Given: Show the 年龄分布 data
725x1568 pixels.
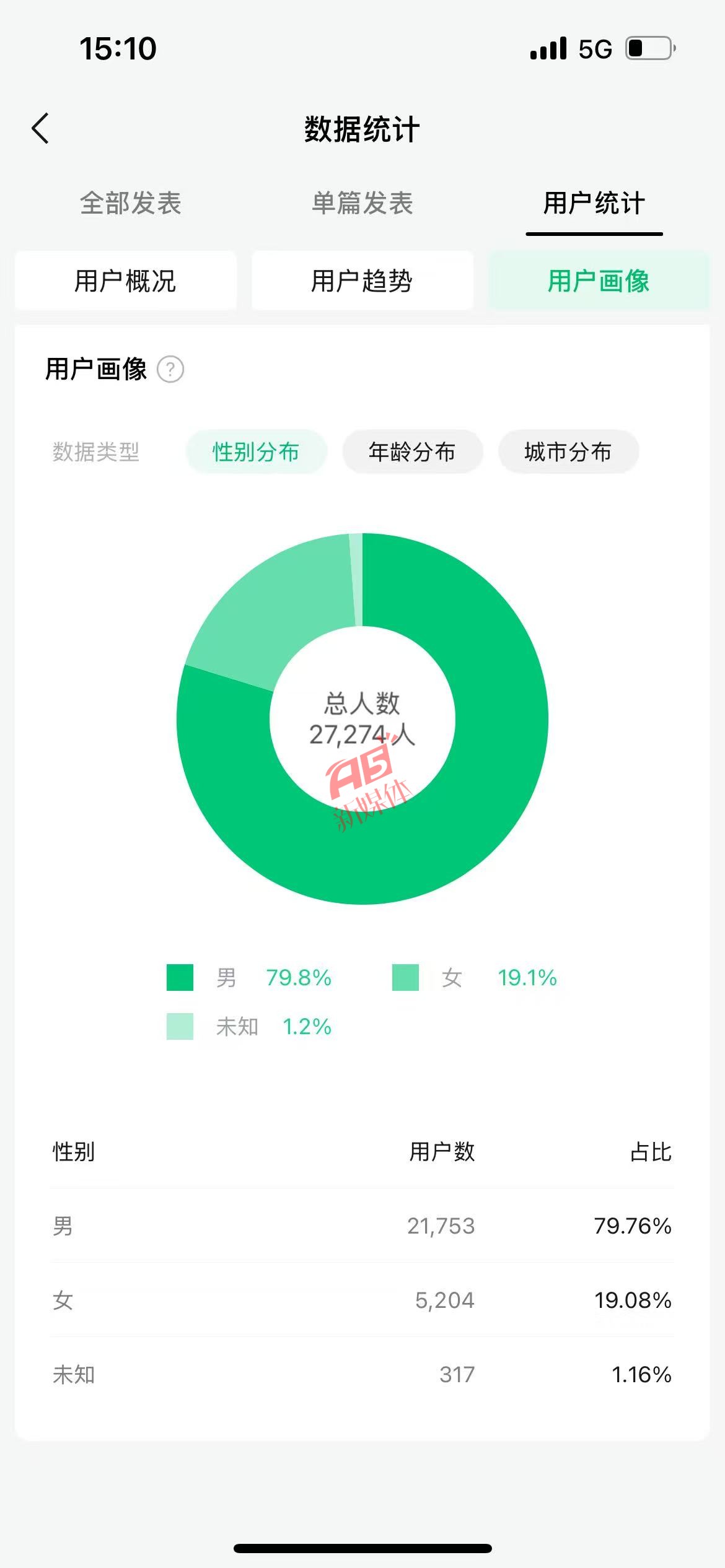Looking at the screenshot, I should point(412,452).
